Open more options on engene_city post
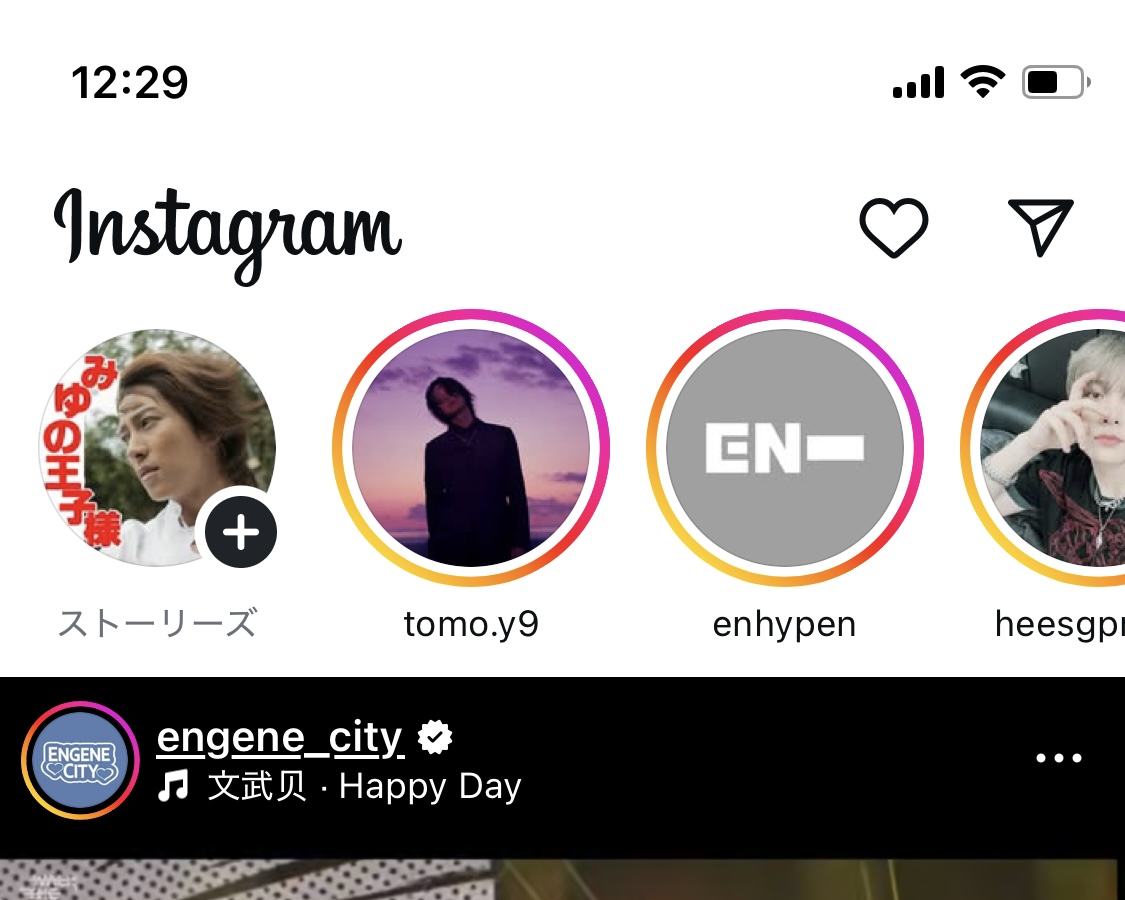This screenshot has height=900, width=1125. pyautogui.click(x=1059, y=758)
